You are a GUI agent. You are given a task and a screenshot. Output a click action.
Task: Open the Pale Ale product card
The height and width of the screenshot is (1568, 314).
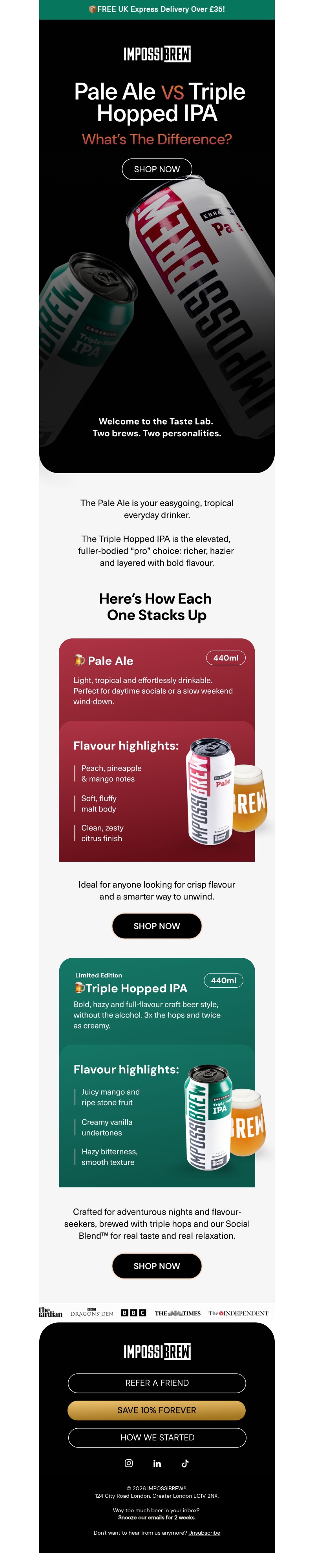156,749
